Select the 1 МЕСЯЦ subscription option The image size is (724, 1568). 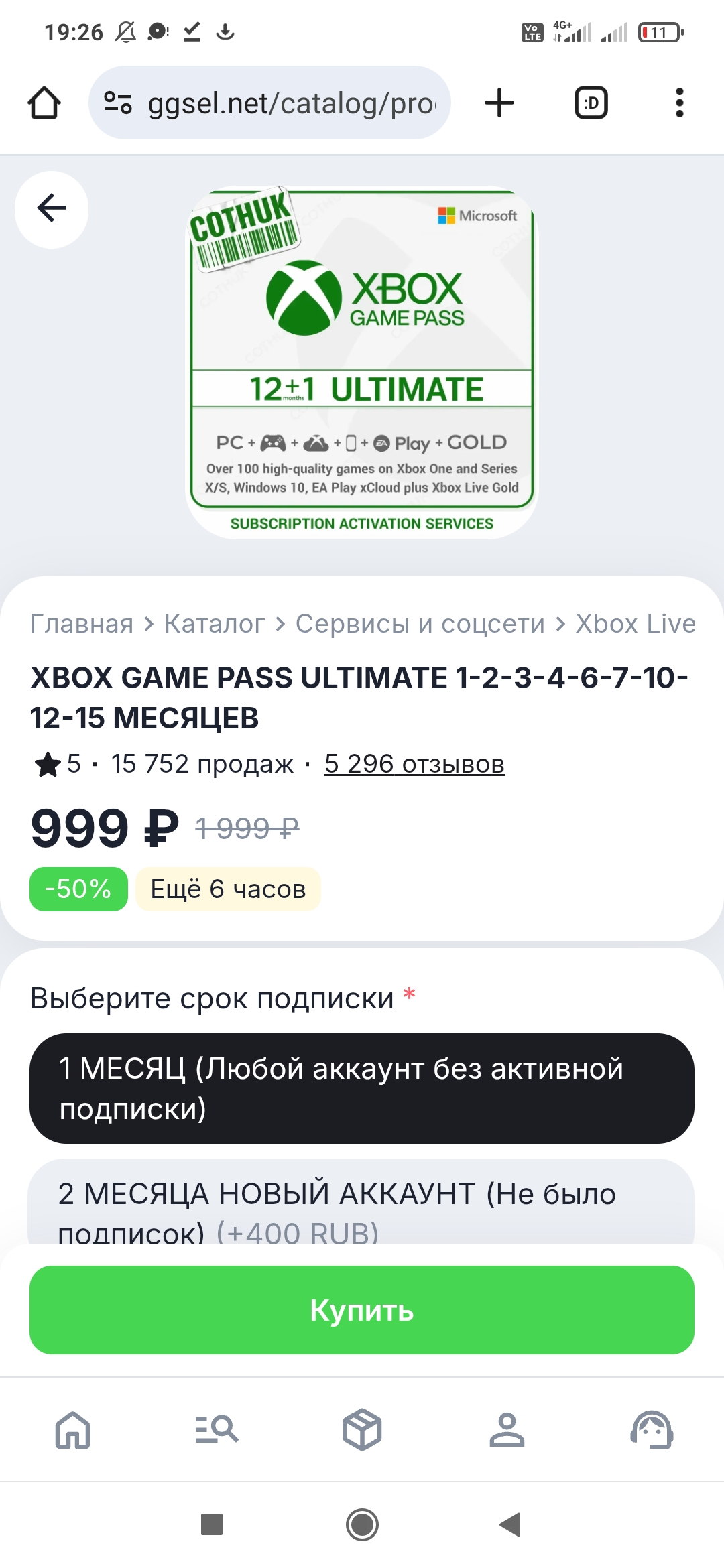tap(362, 1088)
